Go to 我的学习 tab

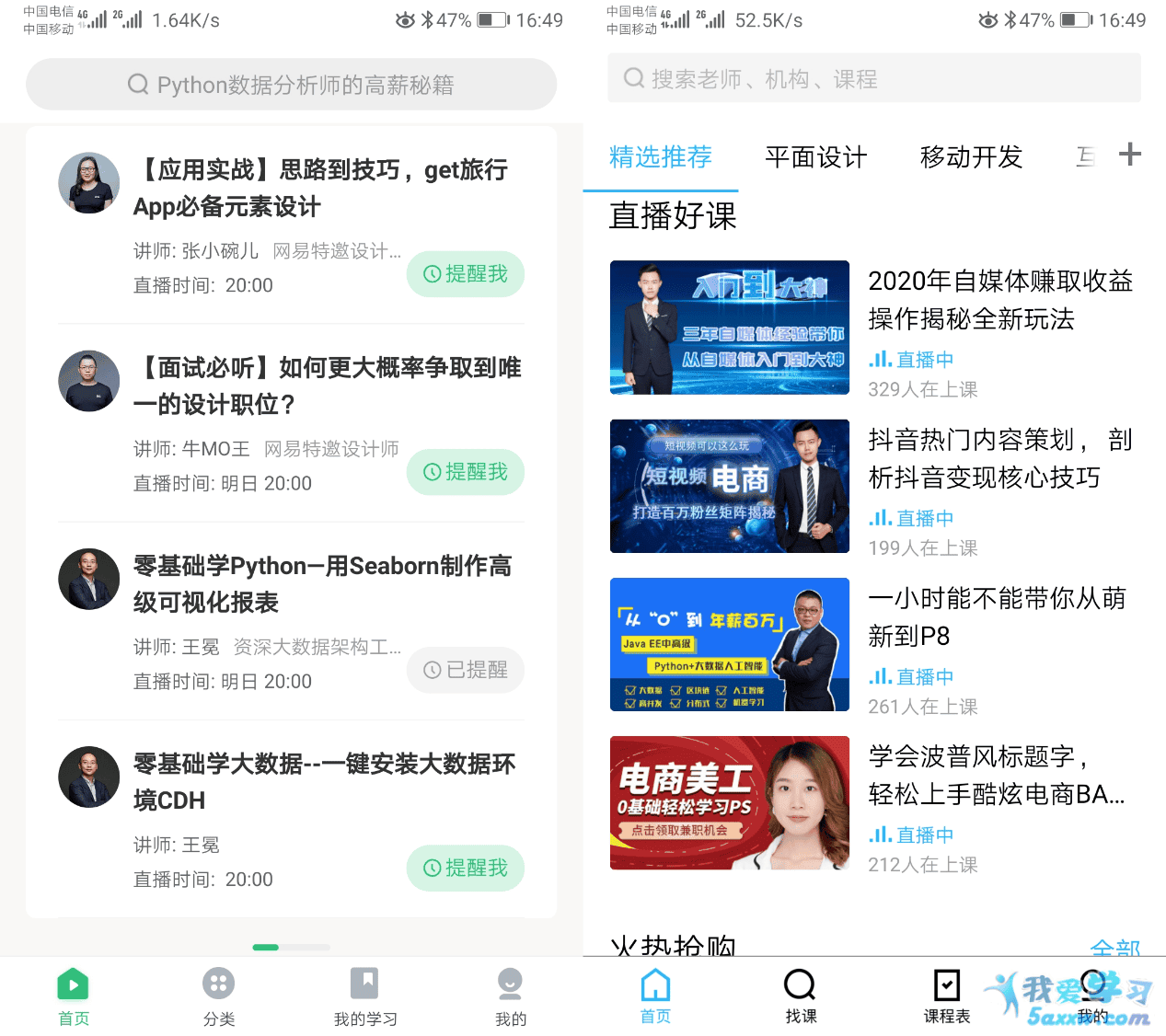[x=364, y=996]
